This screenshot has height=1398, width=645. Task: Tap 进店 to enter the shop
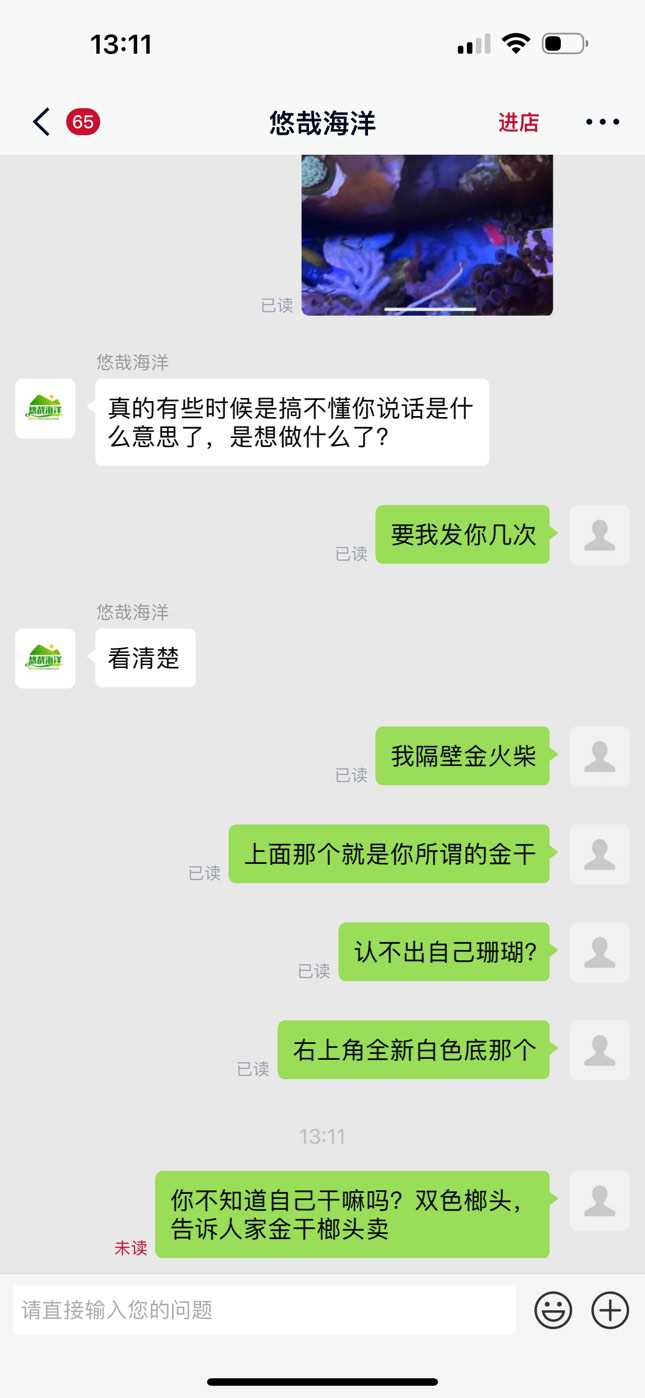[x=518, y=122]
